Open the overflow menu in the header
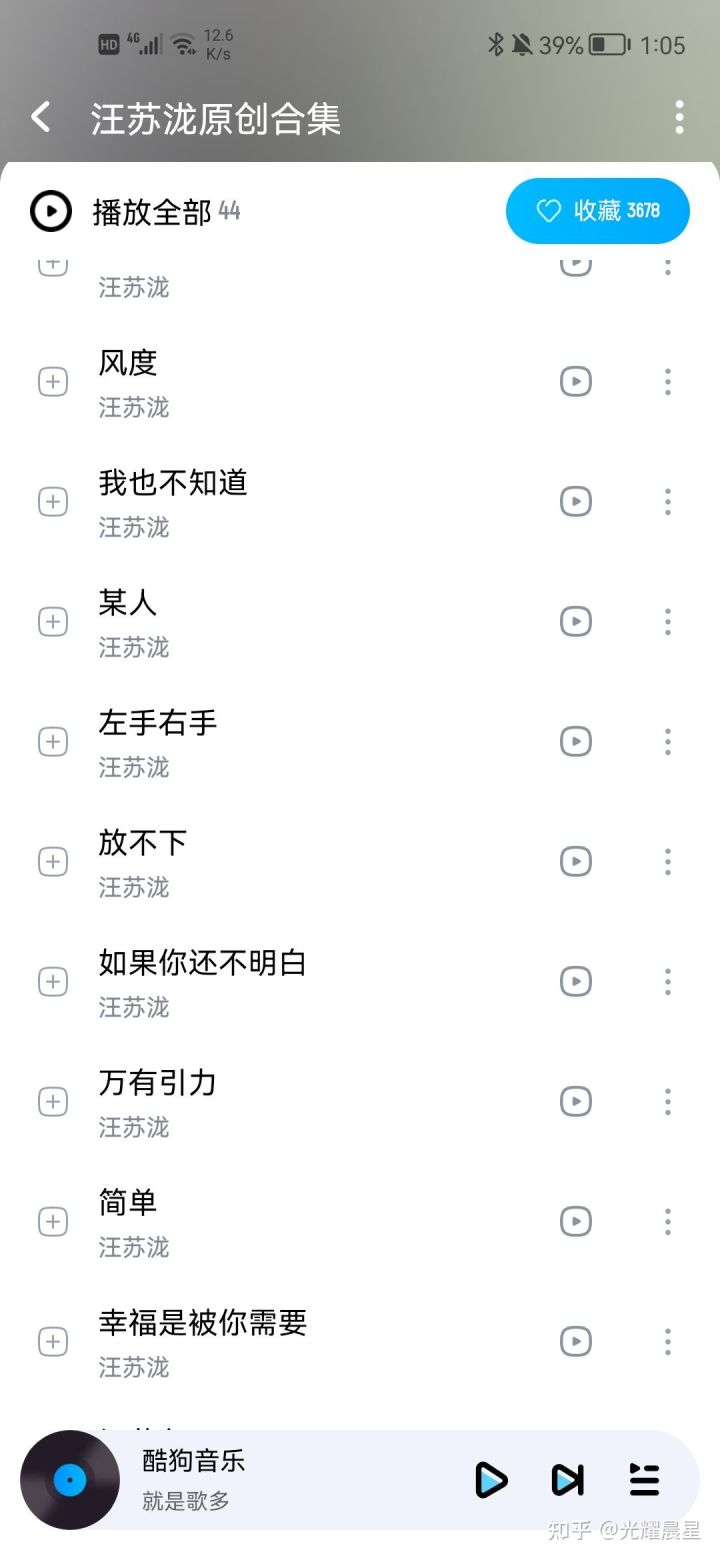This screenshot has width=720, height=1560. click(679, 117)
